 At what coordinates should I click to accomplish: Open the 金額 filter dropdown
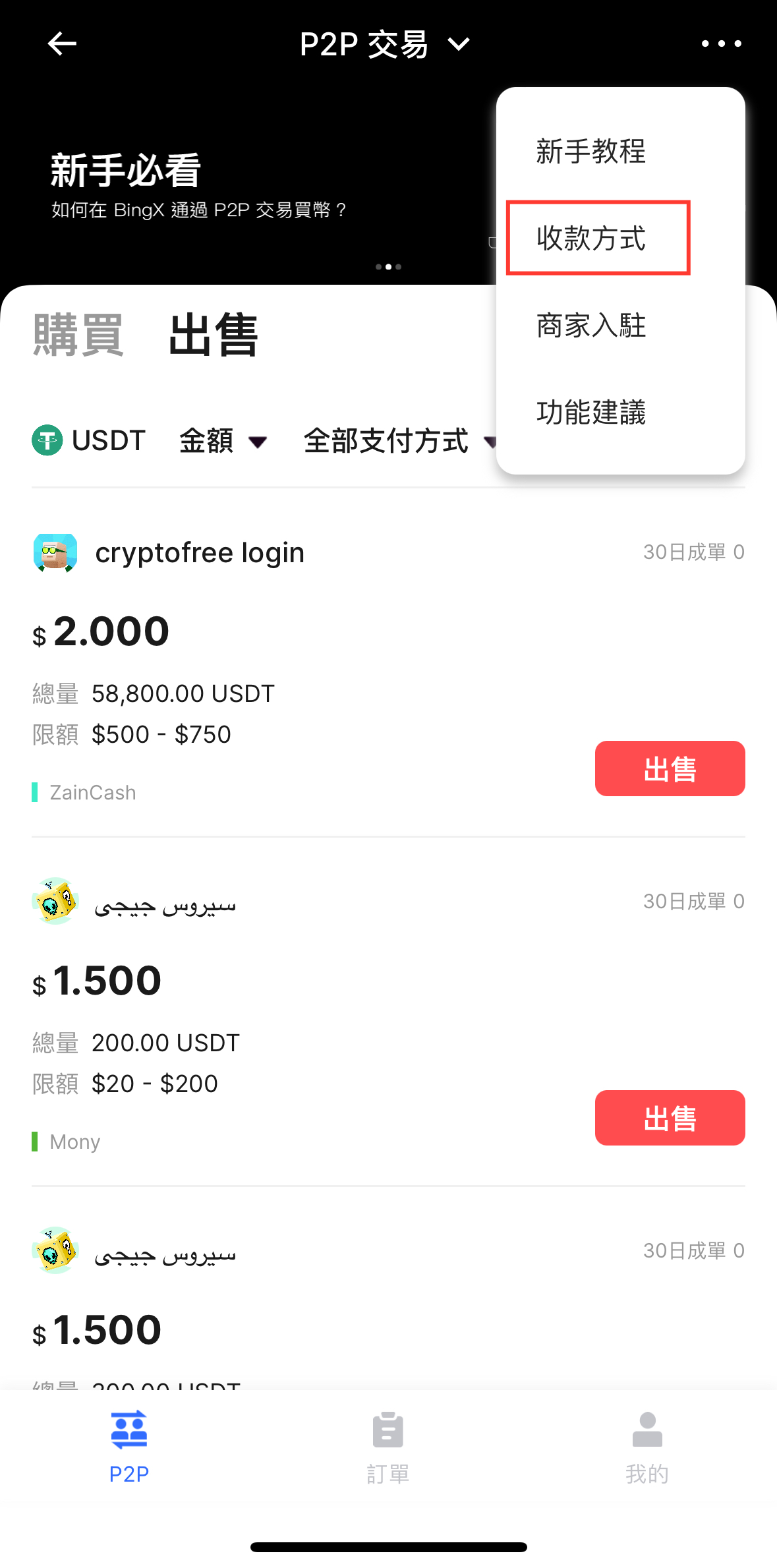tap(223, 440)
